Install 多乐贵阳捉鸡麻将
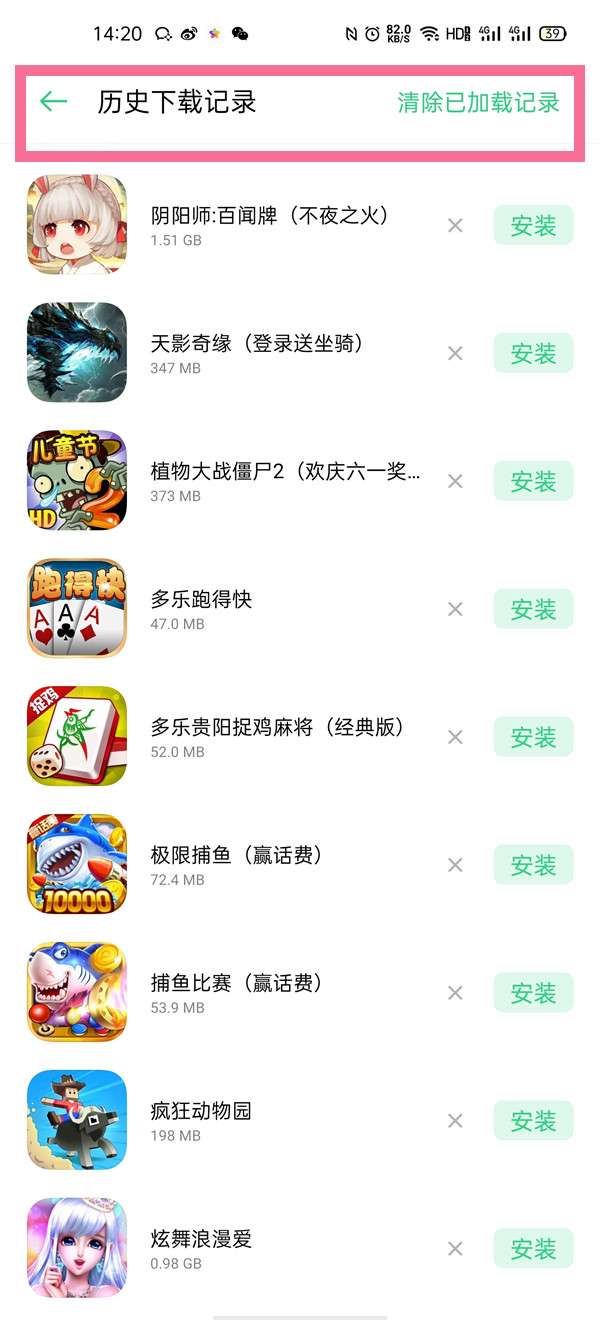 click(533, 737)
